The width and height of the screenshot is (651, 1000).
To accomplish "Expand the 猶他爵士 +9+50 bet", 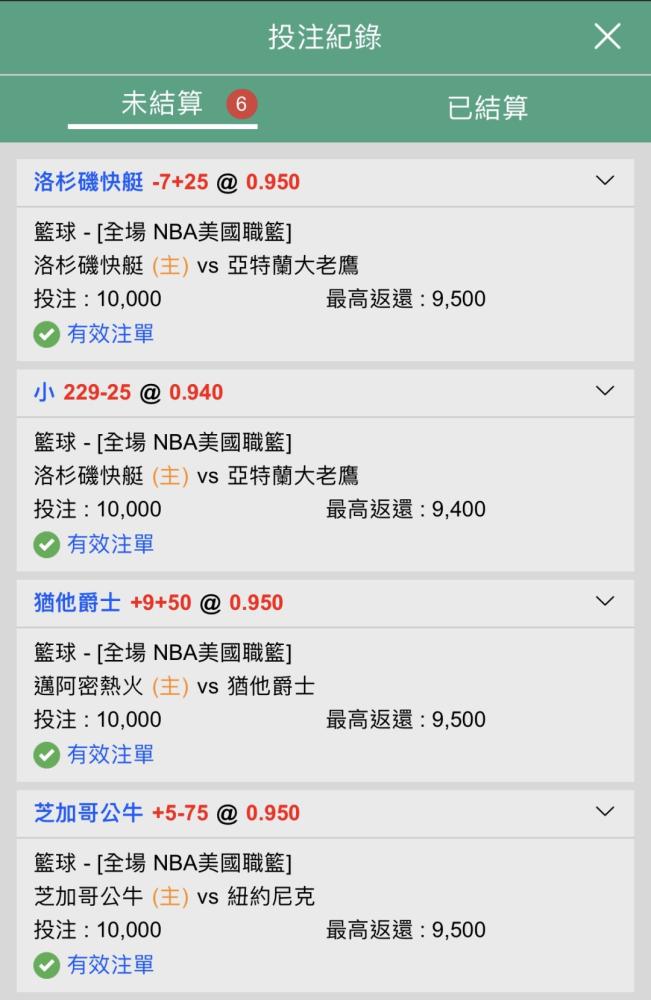I will (x=604, y=601).
